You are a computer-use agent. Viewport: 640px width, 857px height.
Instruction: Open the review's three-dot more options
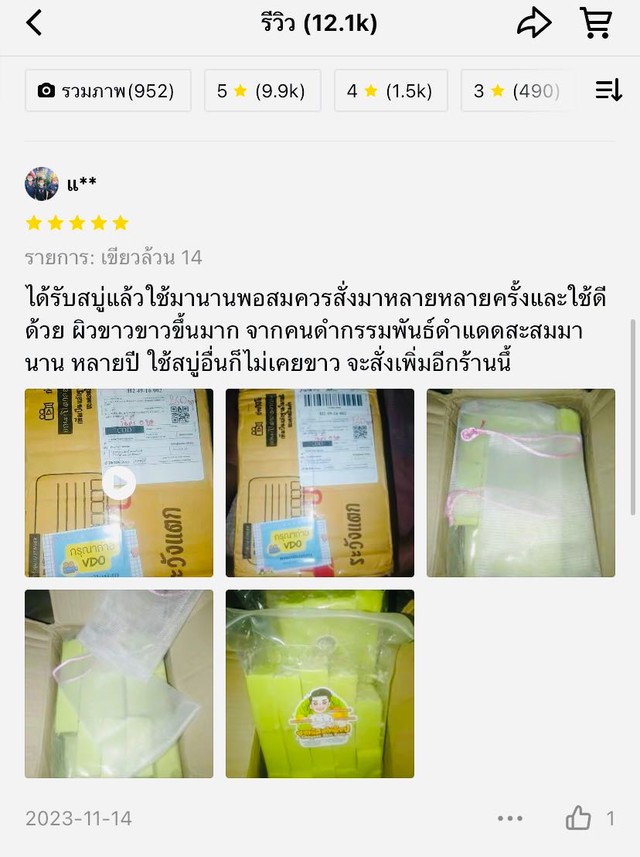click(x=510, y=818)
